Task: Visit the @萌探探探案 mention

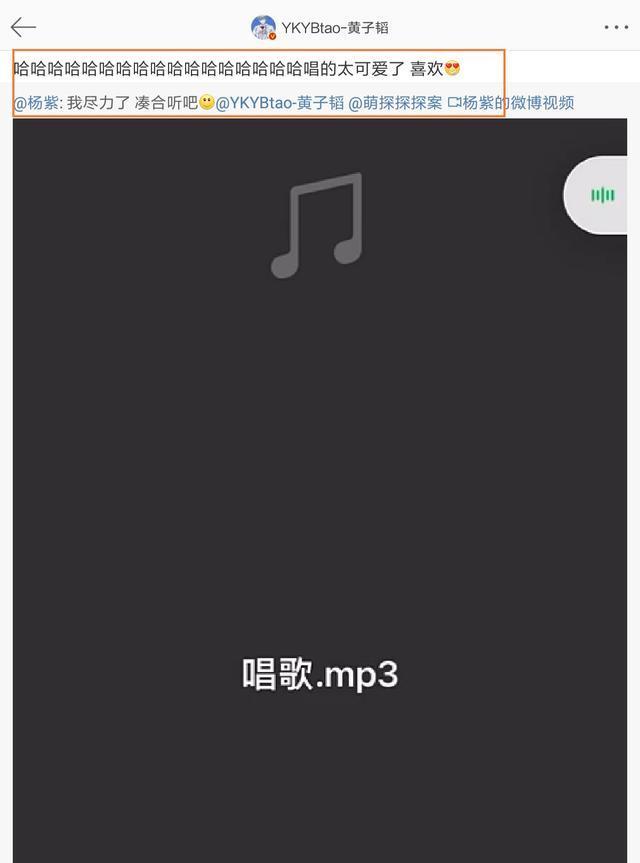Action: tap(395, 103)
